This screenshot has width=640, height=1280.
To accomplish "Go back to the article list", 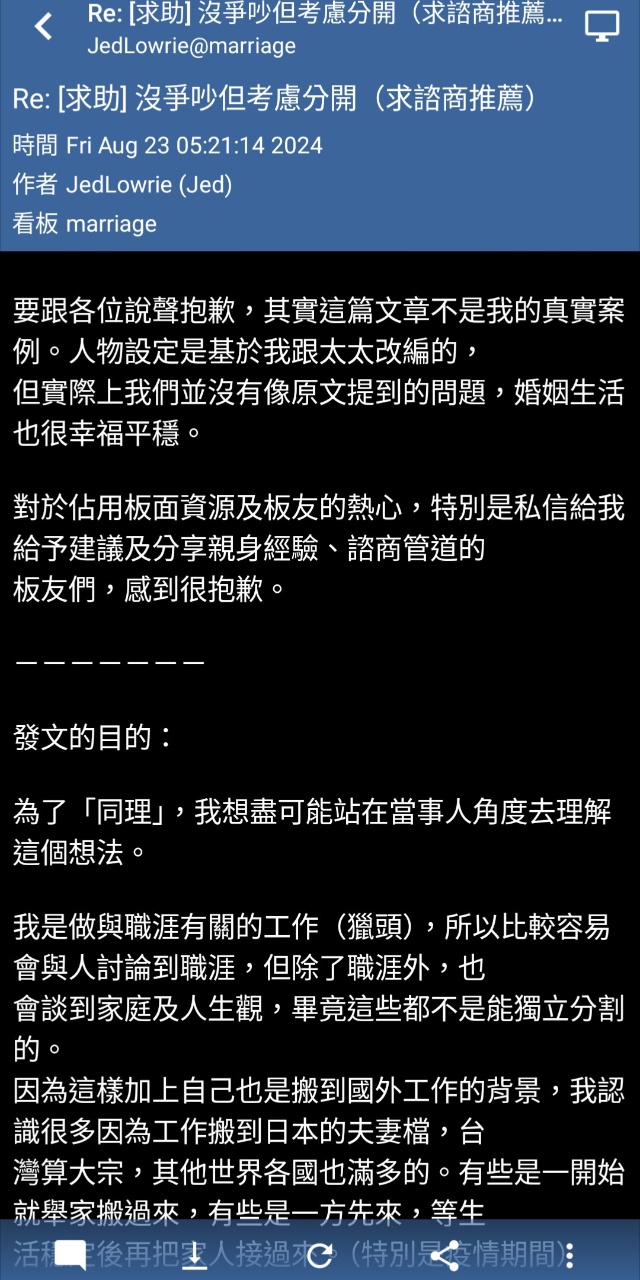I will point(43,27).
